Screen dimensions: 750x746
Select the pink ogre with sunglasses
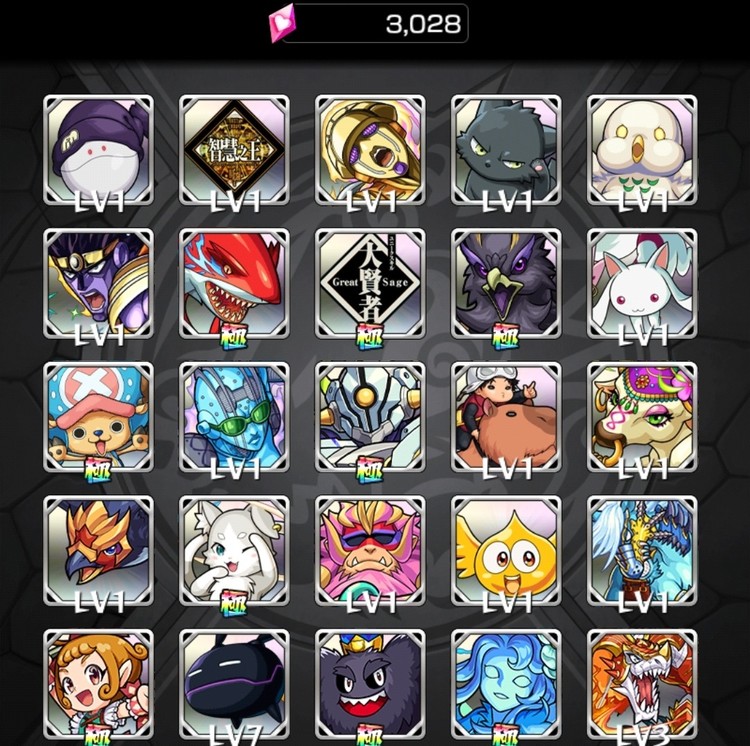point(370,550)
